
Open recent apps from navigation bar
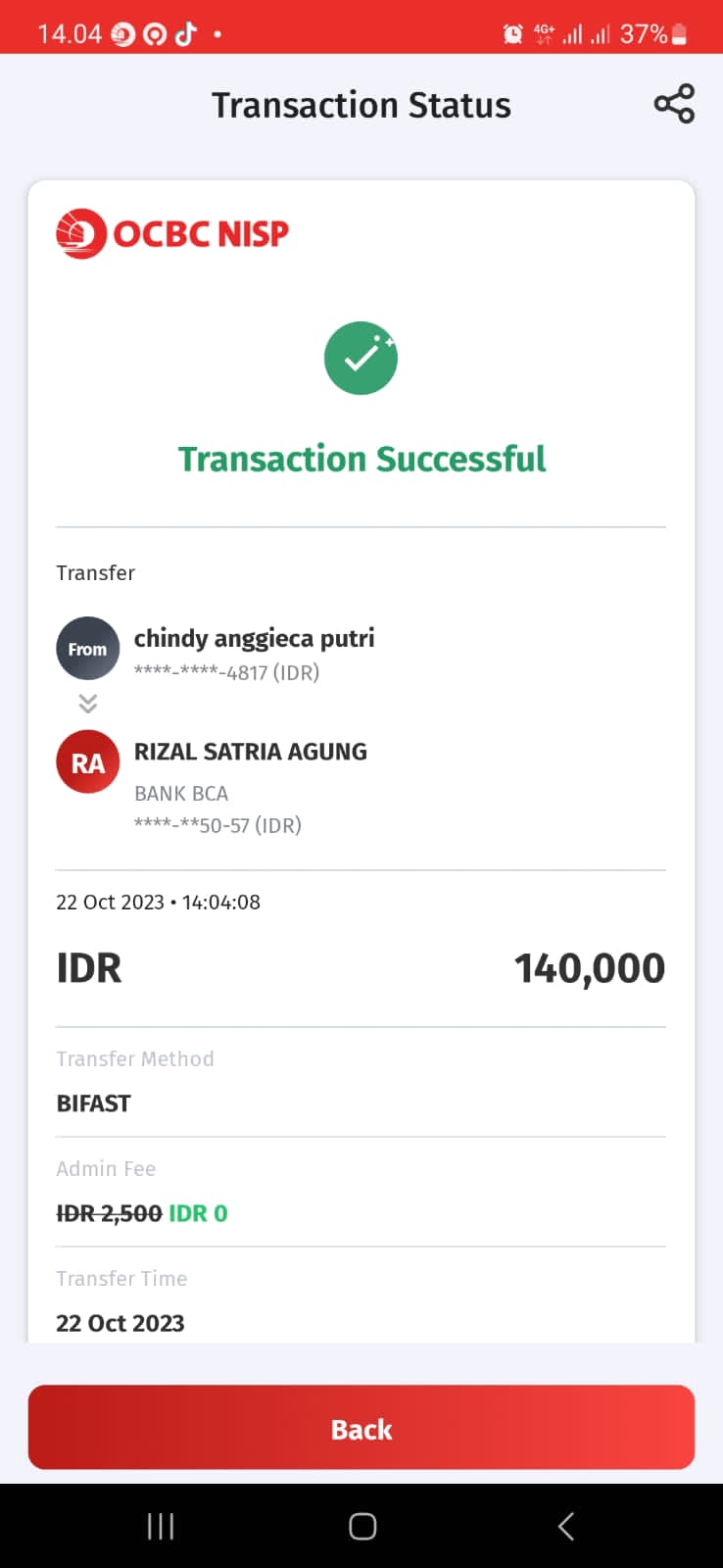click(x=160, y=1526)
